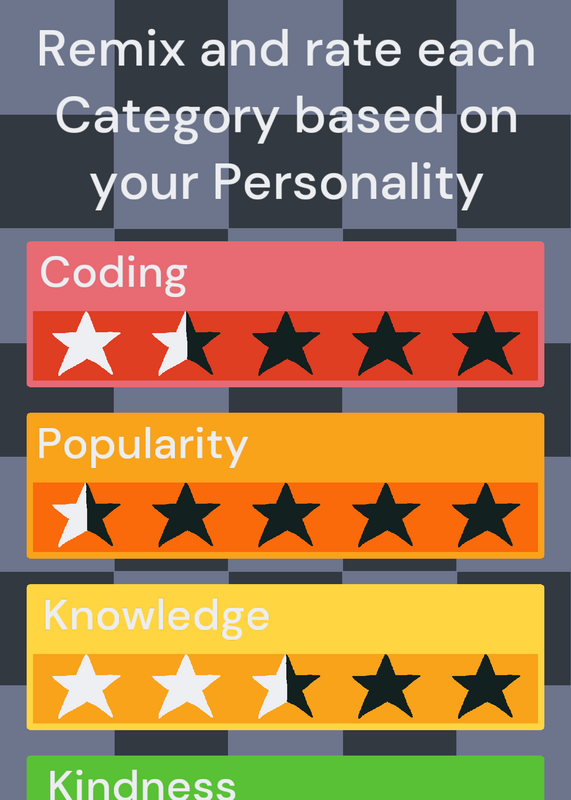
Task: Rate Knowledge three stars
Action: (286, 688)
